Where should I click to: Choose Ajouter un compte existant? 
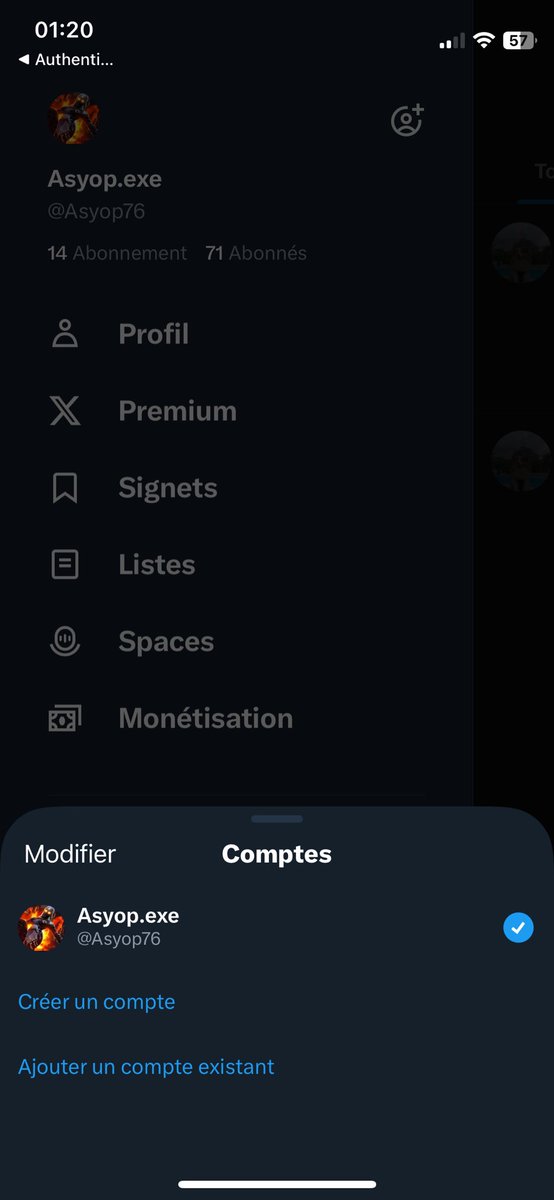coord(146,1067)
